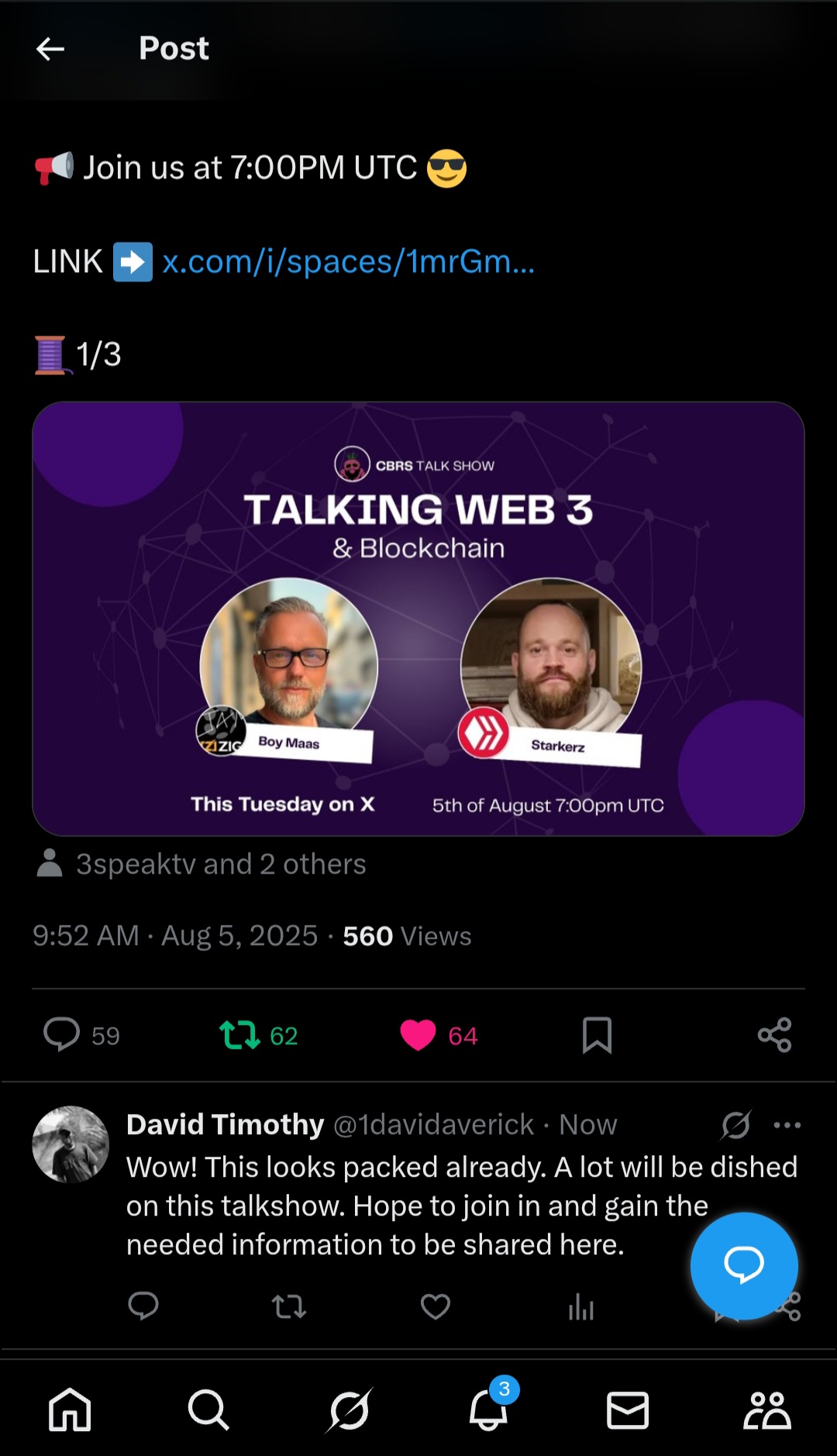837x1456 pixels.
Task: Share the main post
Action: pyautogui.click(x=774, y=1035)
